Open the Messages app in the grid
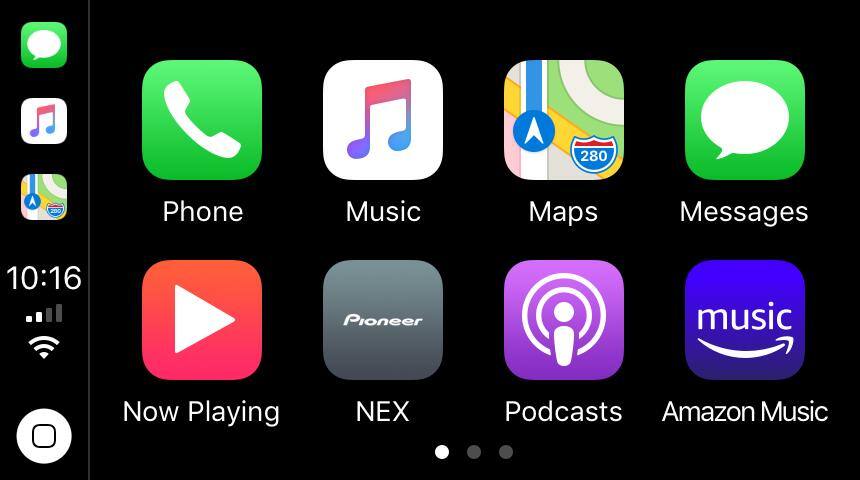This screenshot has width=860, height=480. click(744, 120)
